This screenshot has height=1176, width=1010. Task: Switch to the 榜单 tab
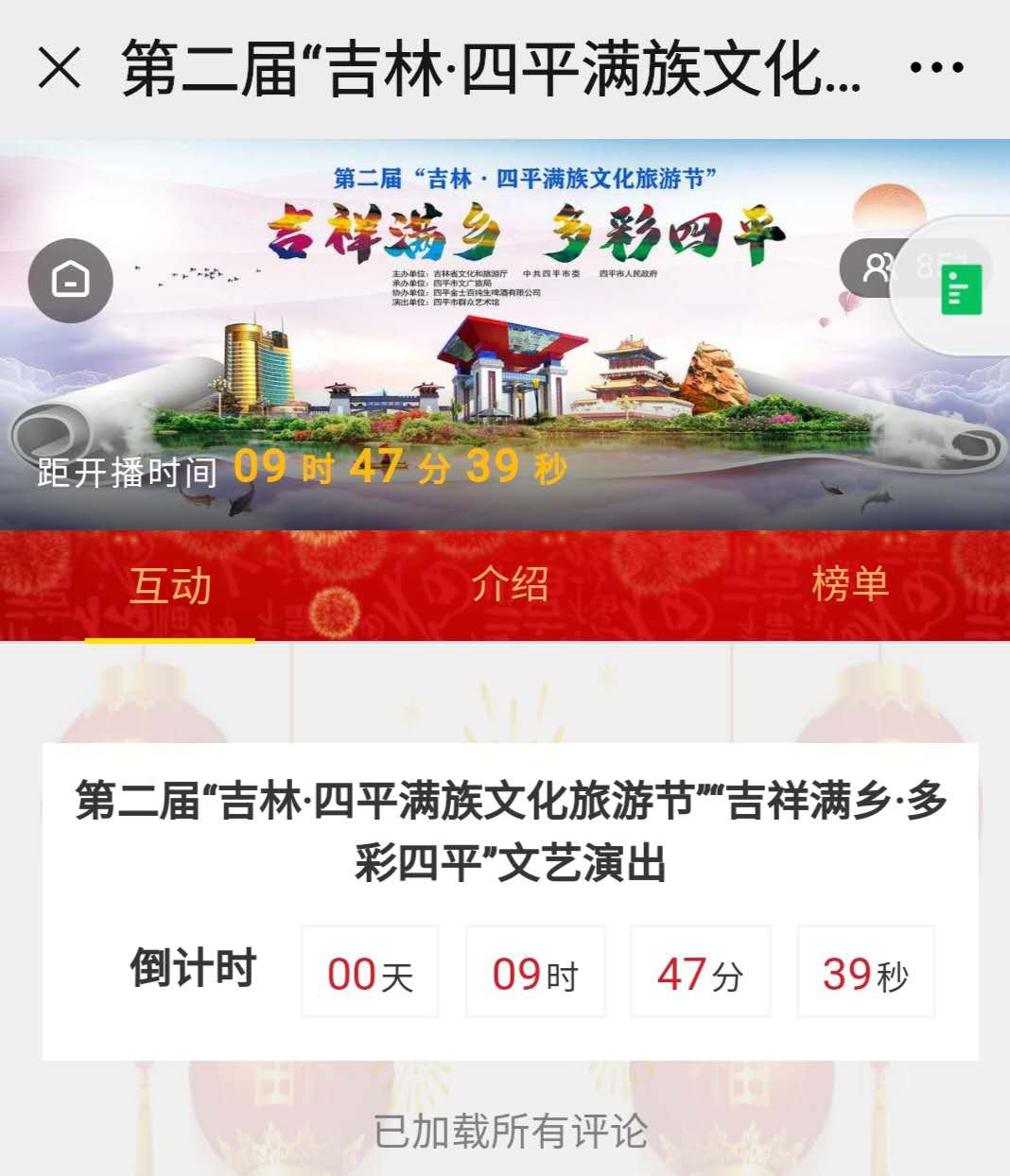(x=849, y=584)
